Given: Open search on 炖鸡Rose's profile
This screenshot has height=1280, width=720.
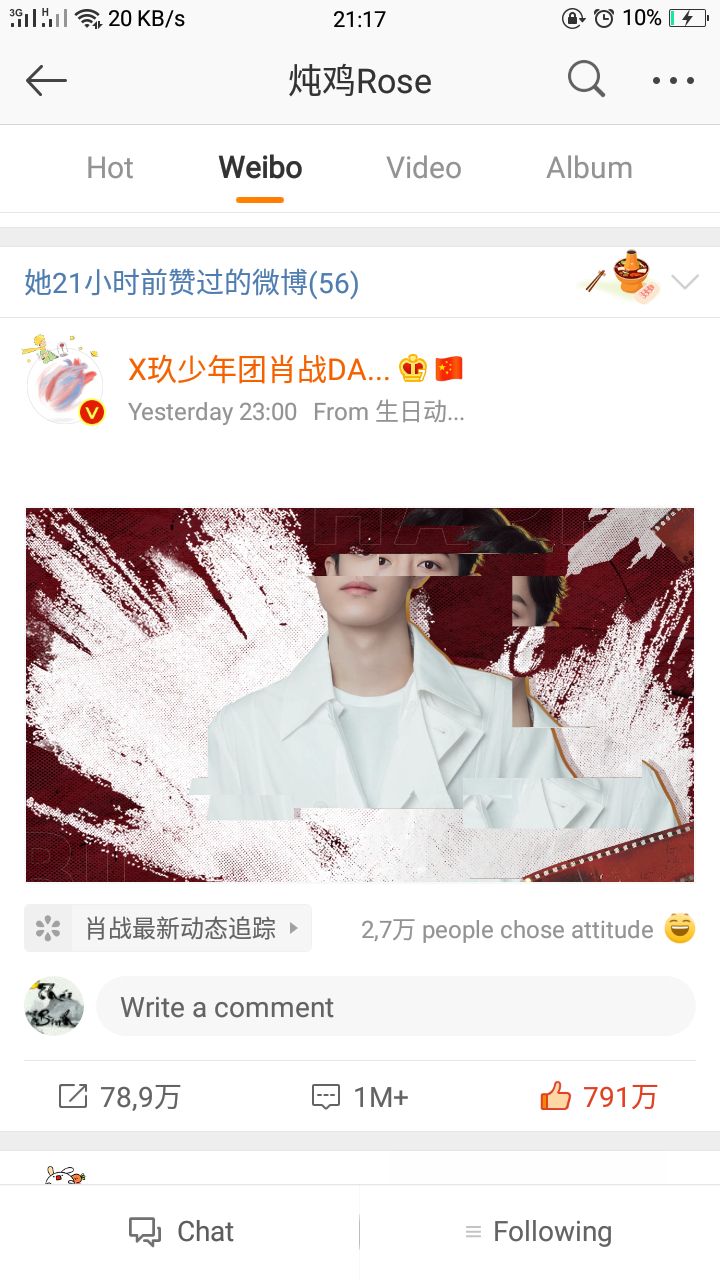Looking at the screenshot, I should click(586, 79).
